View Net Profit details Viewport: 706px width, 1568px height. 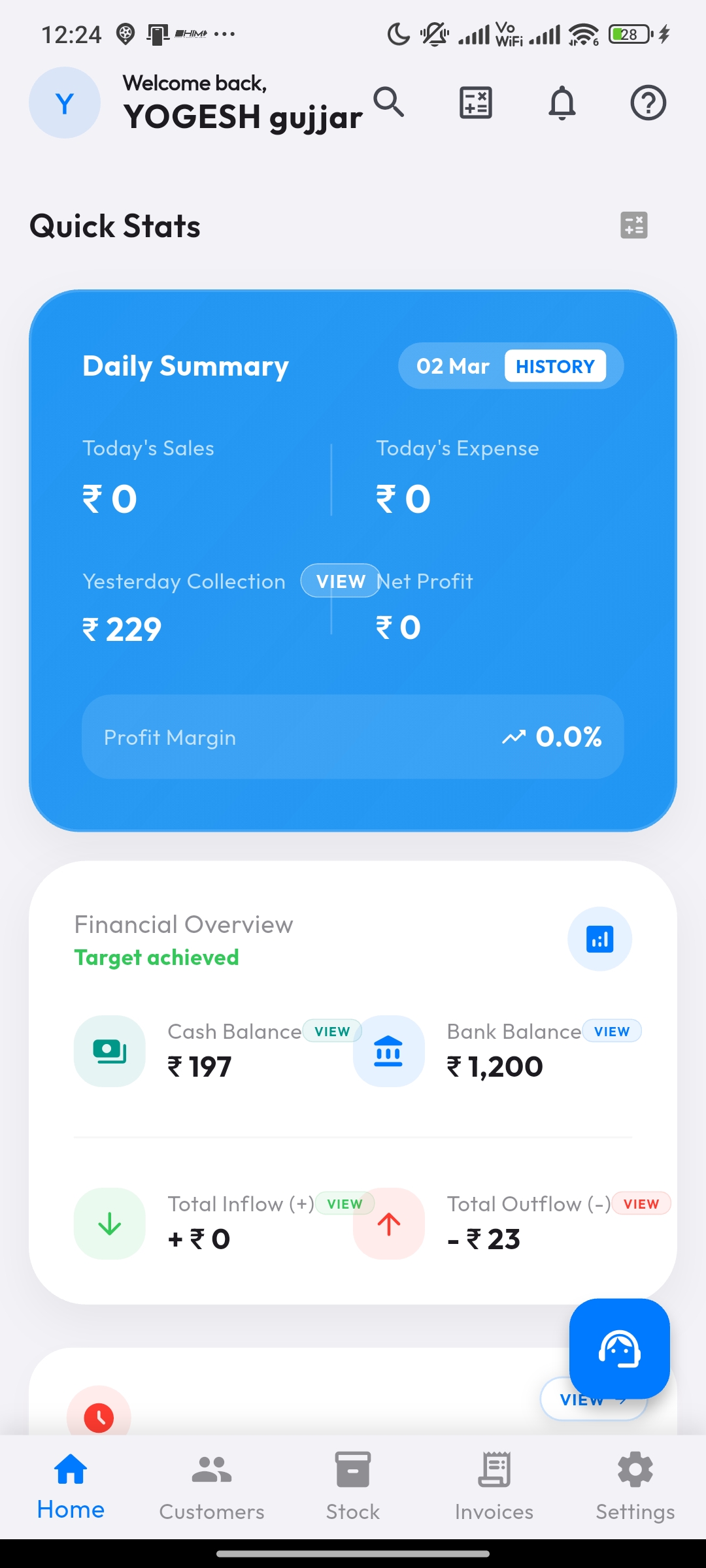340,581
